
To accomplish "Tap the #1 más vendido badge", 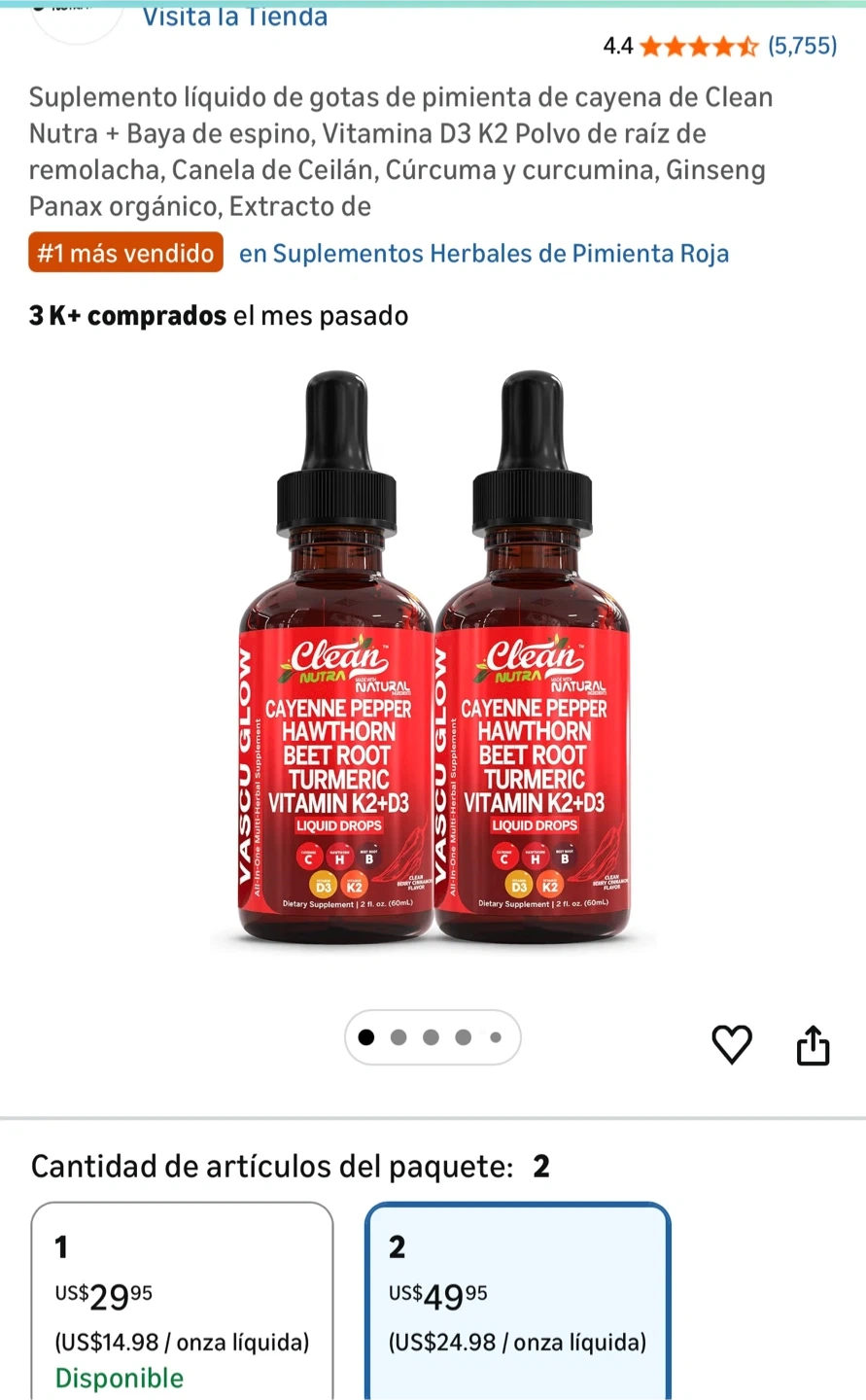I will [x=125, y=254].
